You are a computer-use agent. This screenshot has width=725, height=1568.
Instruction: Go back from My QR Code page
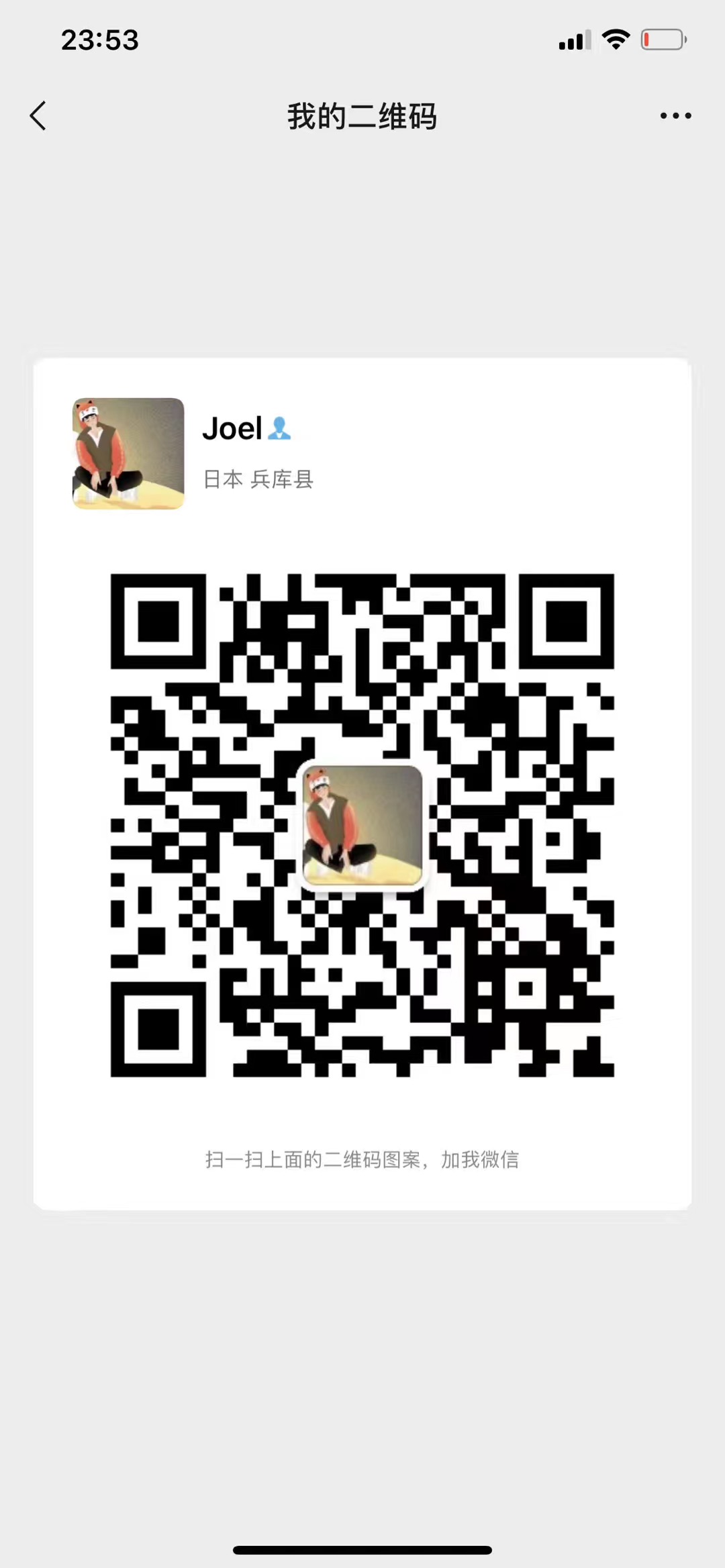click(x=38, y=116)
